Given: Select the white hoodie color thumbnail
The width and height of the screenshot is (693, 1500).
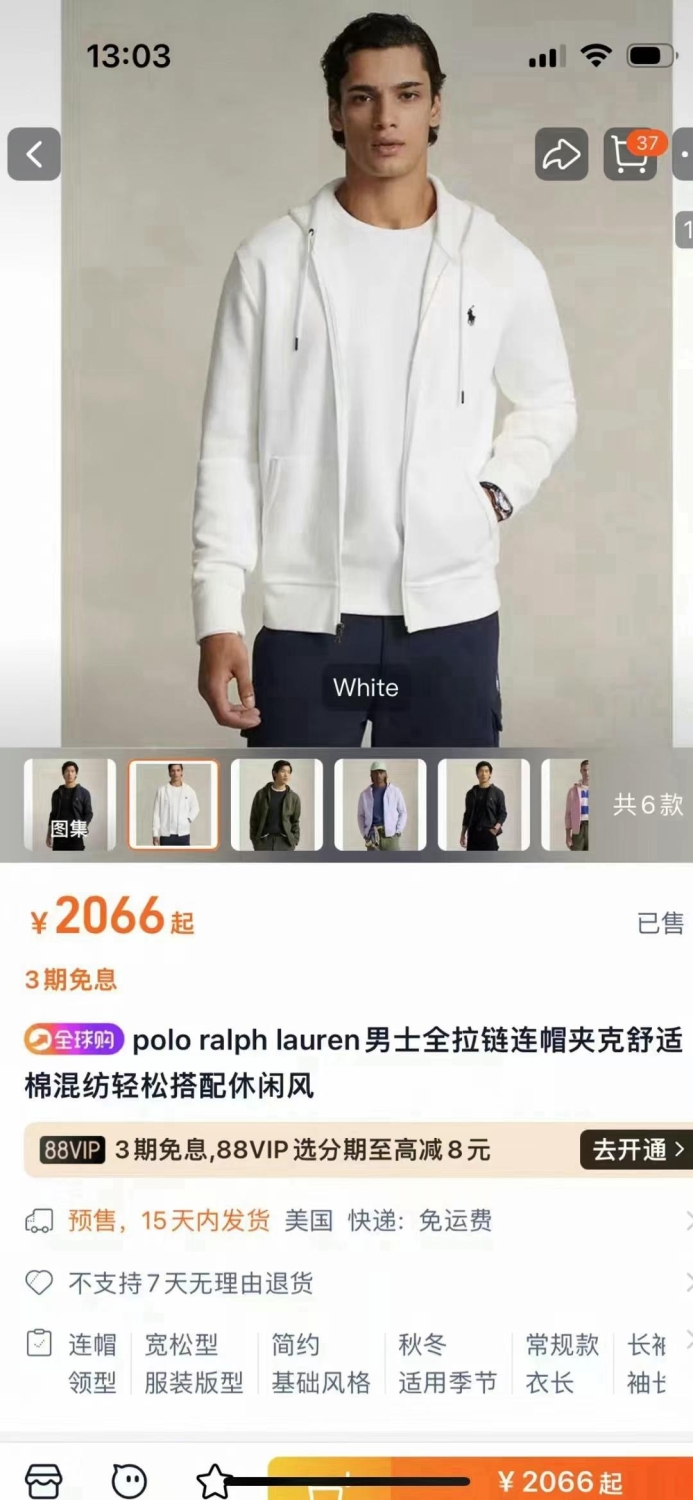Looking at the screenshot, I should 173,804.
